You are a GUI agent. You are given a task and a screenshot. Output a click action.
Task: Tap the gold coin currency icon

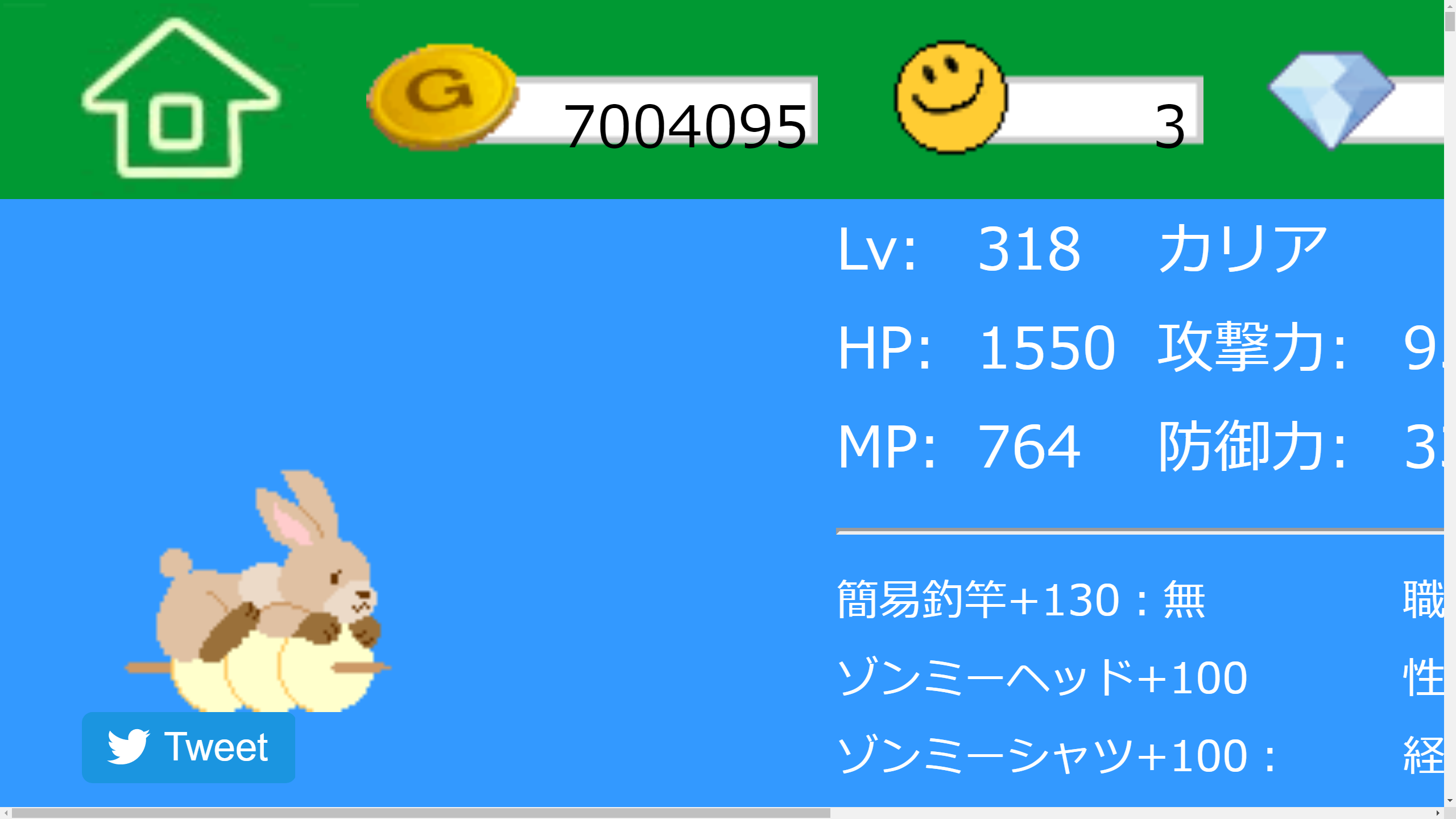pyautogui.click(x=442, y=96)
